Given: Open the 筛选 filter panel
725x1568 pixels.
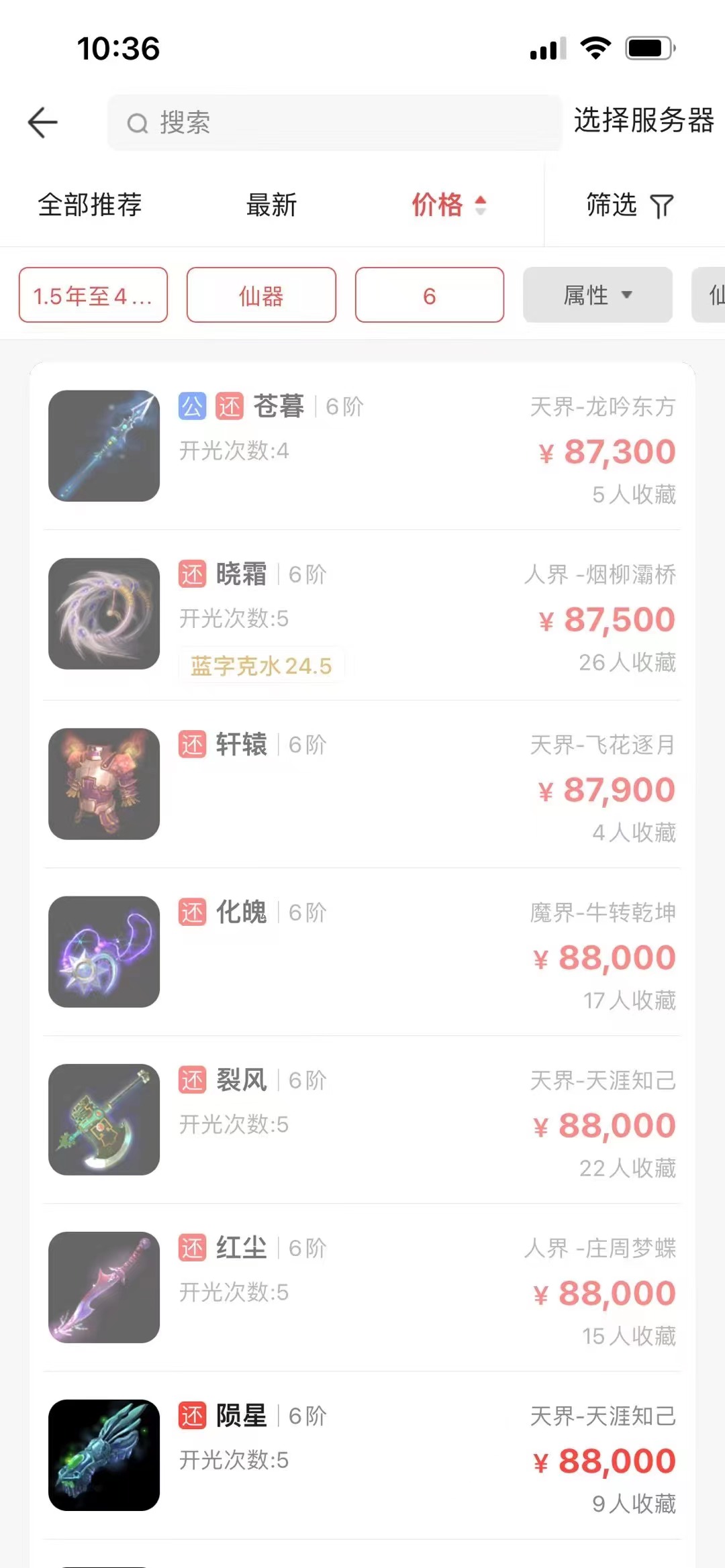Looking at the screenshot, I should click(629, 205).
